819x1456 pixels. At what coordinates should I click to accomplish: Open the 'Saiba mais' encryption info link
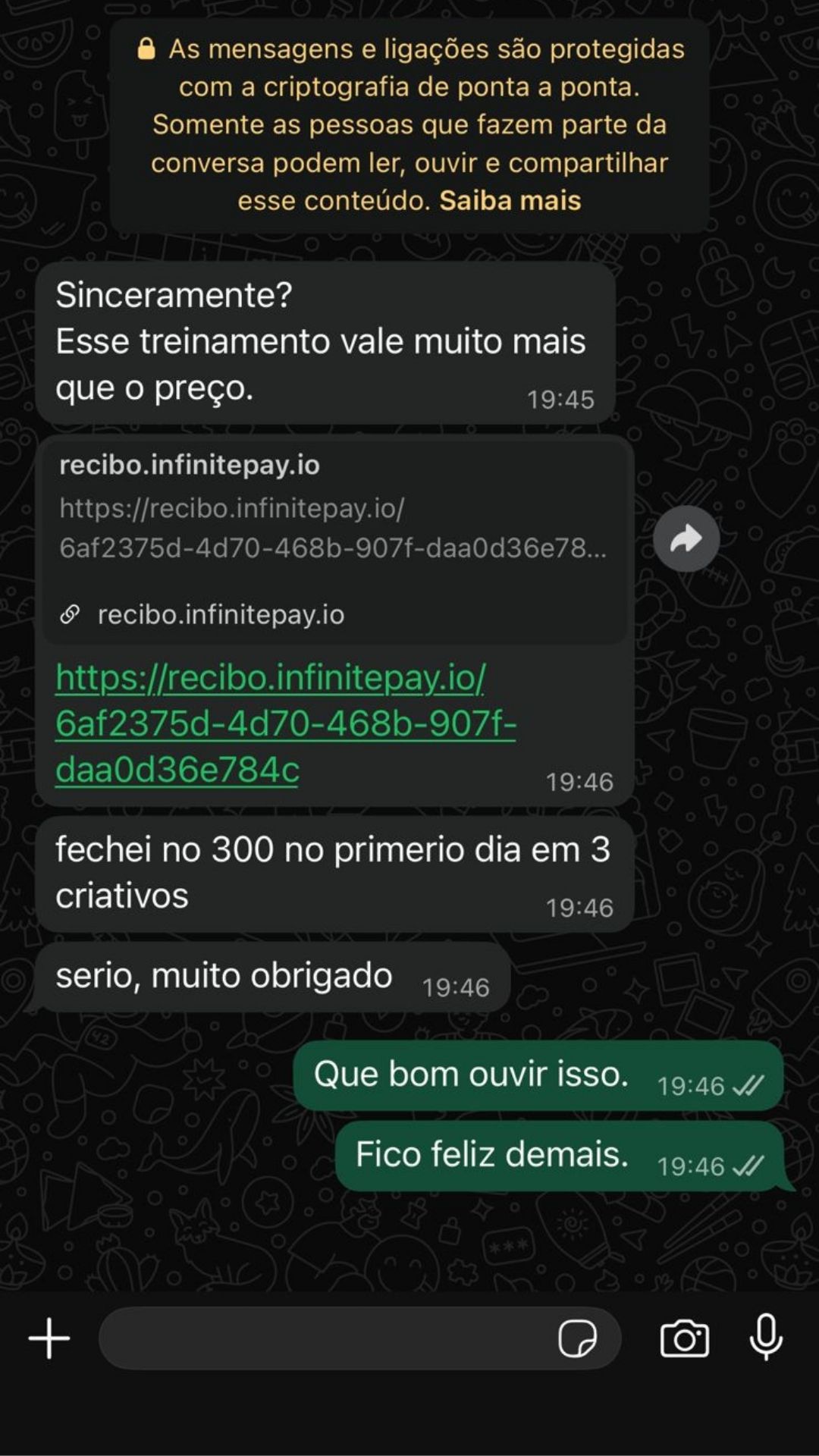pos(509,200)
